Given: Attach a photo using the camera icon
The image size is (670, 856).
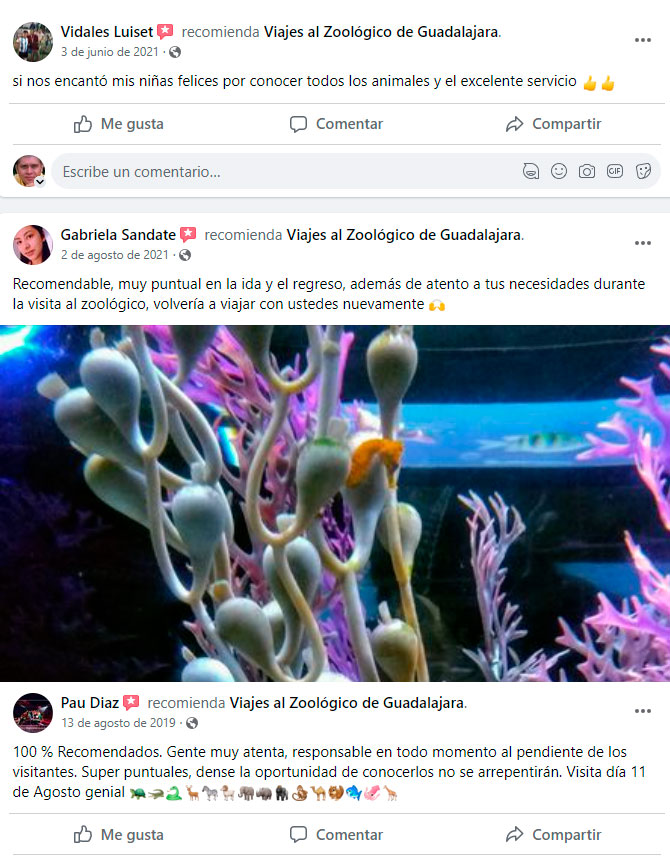Looking at the screenshot, I should coord(587,171).
